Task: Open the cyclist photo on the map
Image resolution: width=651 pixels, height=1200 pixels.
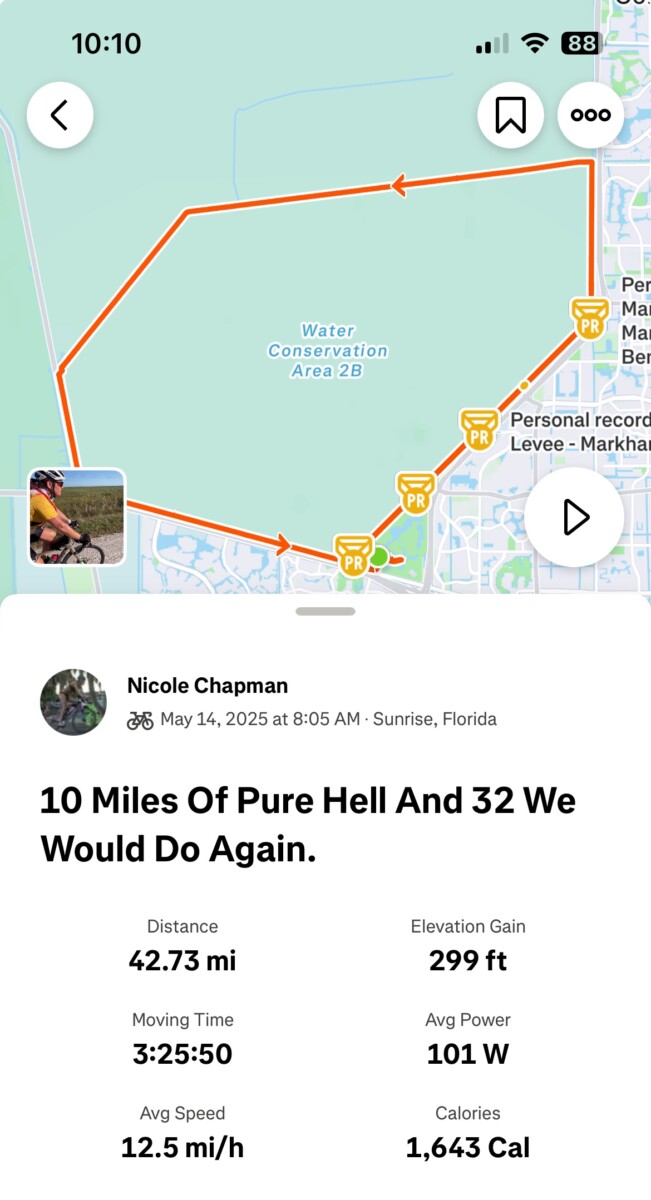Action: 77,517
